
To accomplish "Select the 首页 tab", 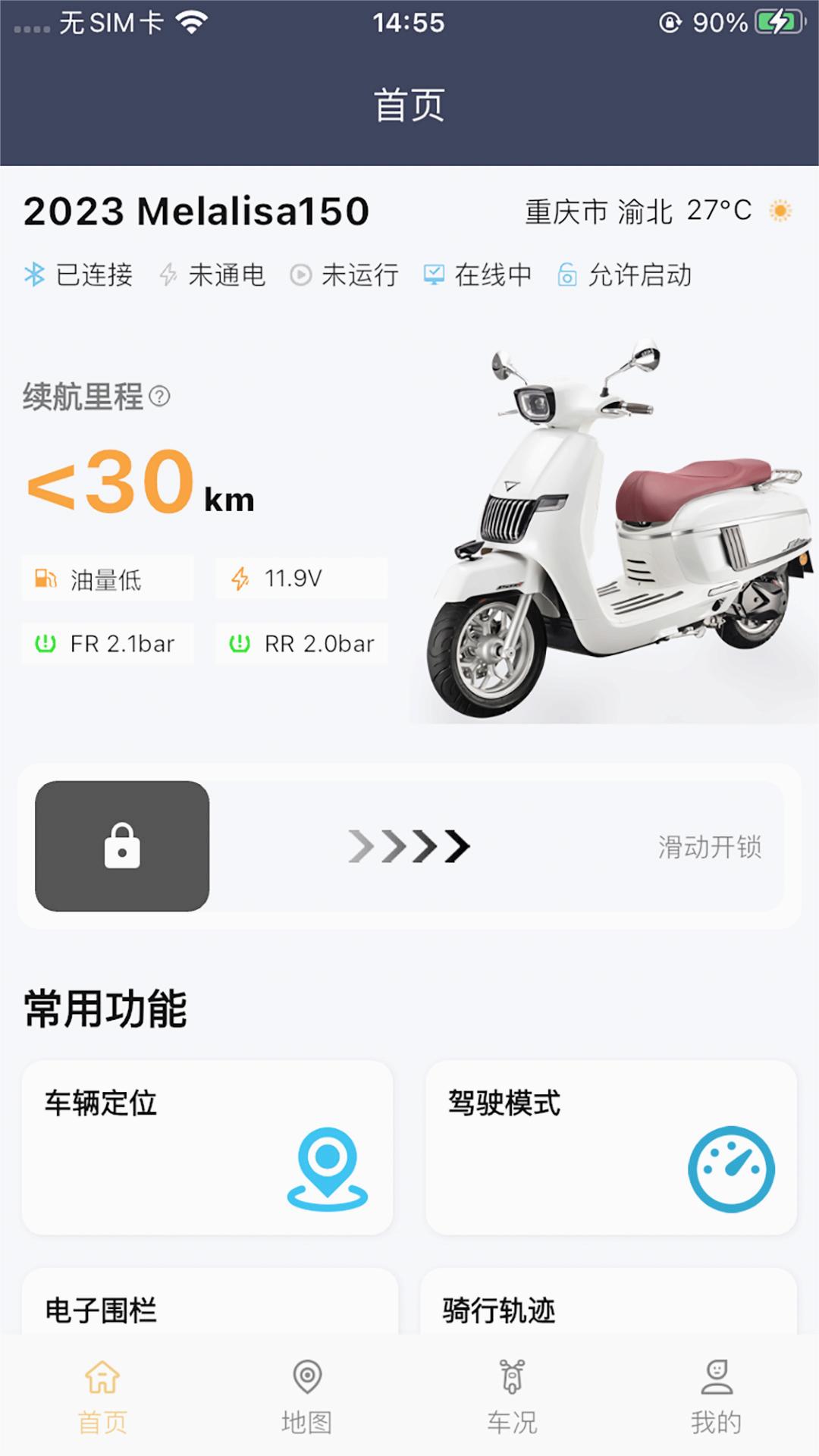I will 102,1397.
